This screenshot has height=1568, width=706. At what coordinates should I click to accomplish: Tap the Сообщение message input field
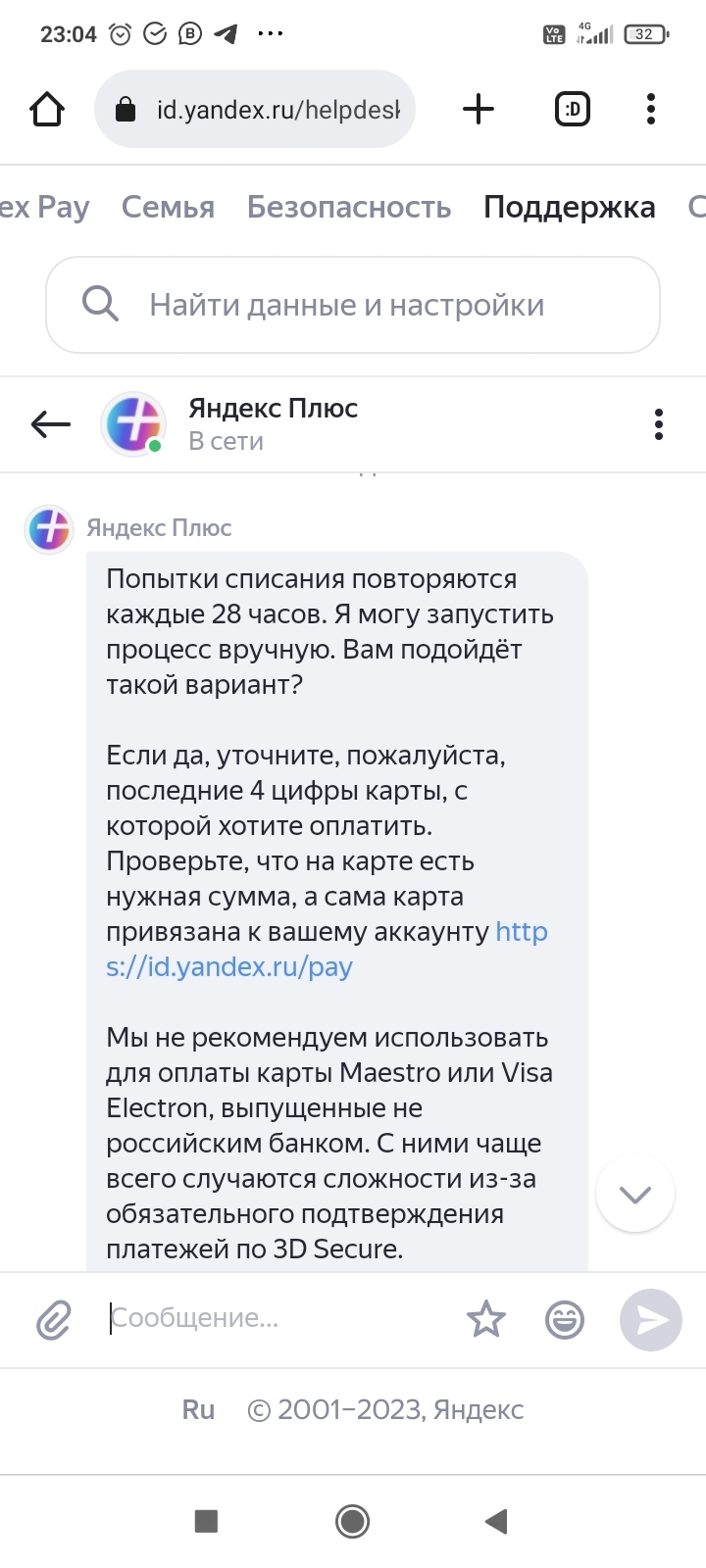(275, 1319)
